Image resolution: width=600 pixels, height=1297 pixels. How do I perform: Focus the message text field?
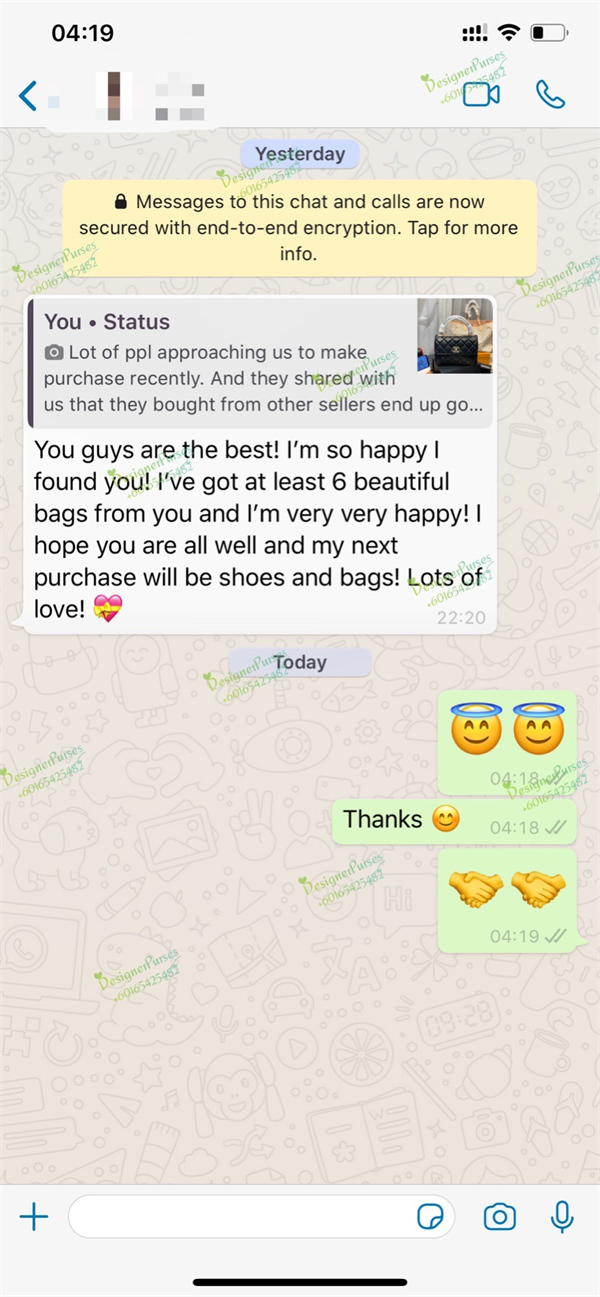click(x=240, y=1216)
